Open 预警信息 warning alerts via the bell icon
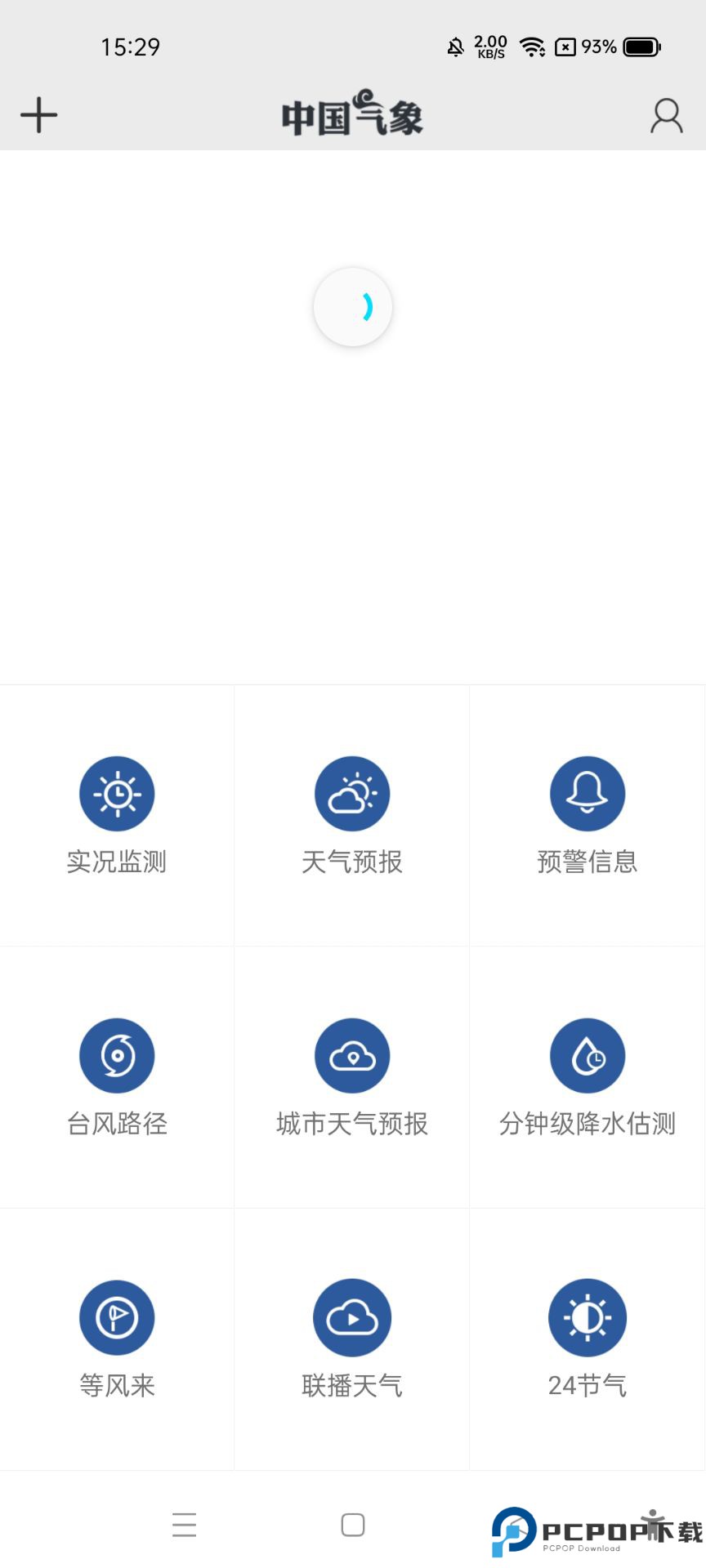This screenshot has width=706, height=1568. pyautogui.click(x=587, y=793)
